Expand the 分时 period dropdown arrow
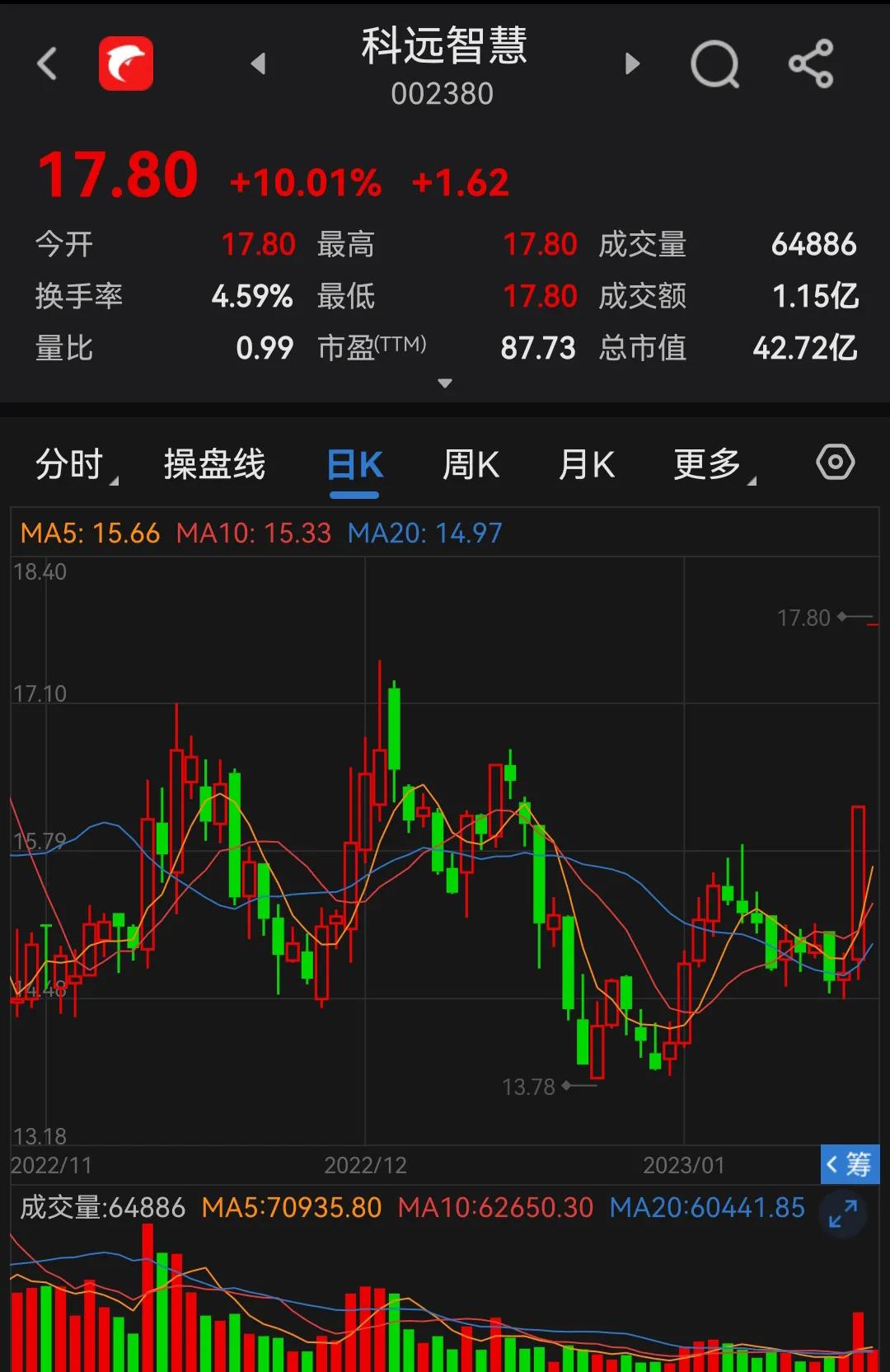 click(114, 479)
